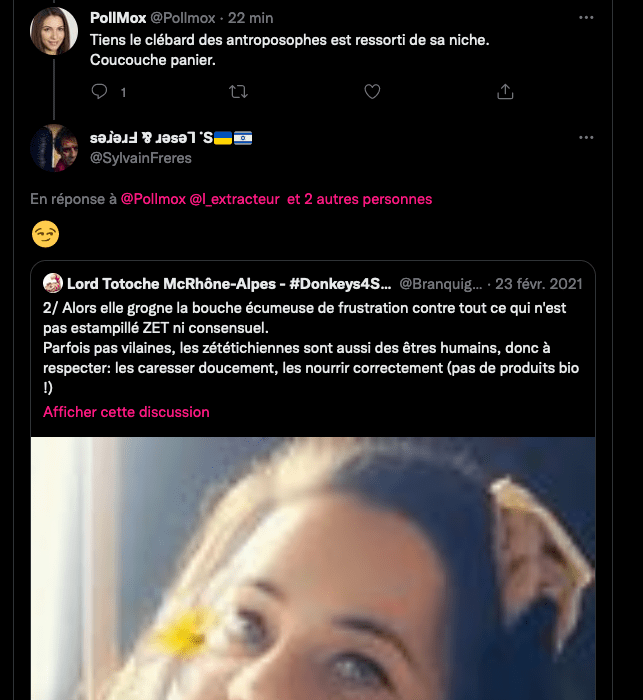View the @SylvainFreres handle profile

click(141, 158)
